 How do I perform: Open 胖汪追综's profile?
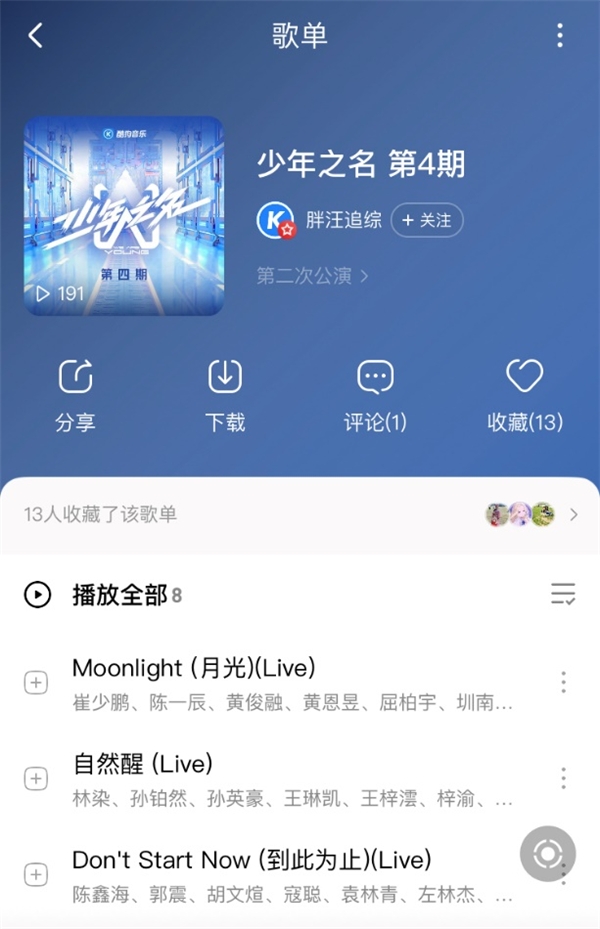(x=343, y=220)
